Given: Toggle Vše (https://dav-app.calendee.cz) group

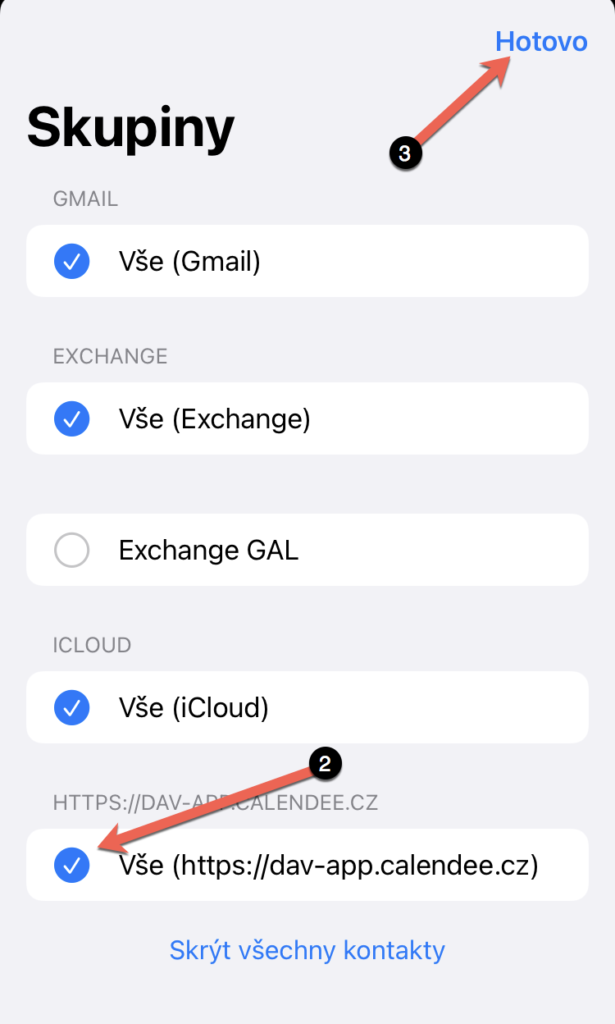Looking at the screenshot, I should (72, 865).
